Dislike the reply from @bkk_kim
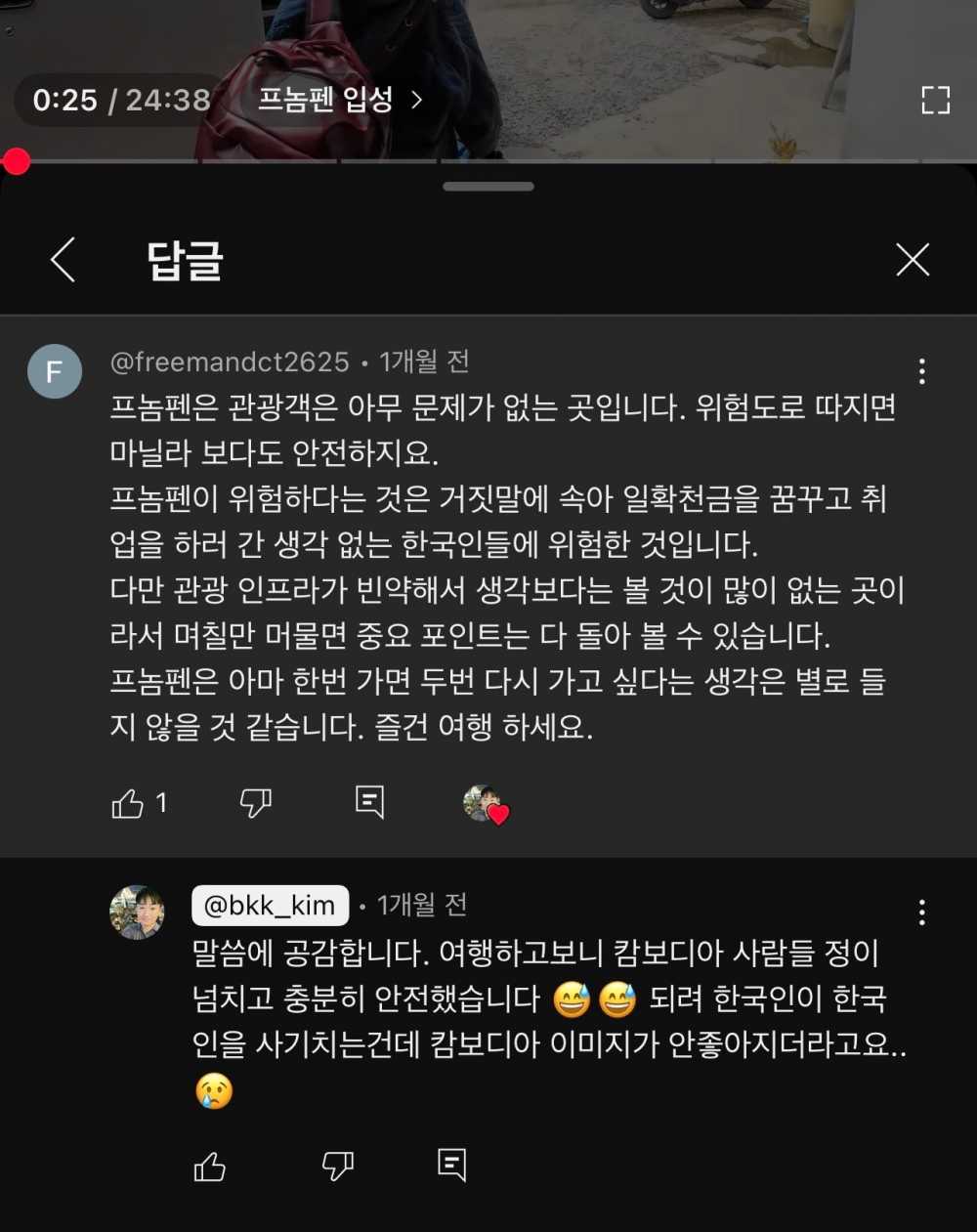The image size is (977, 1232). 337,1166
